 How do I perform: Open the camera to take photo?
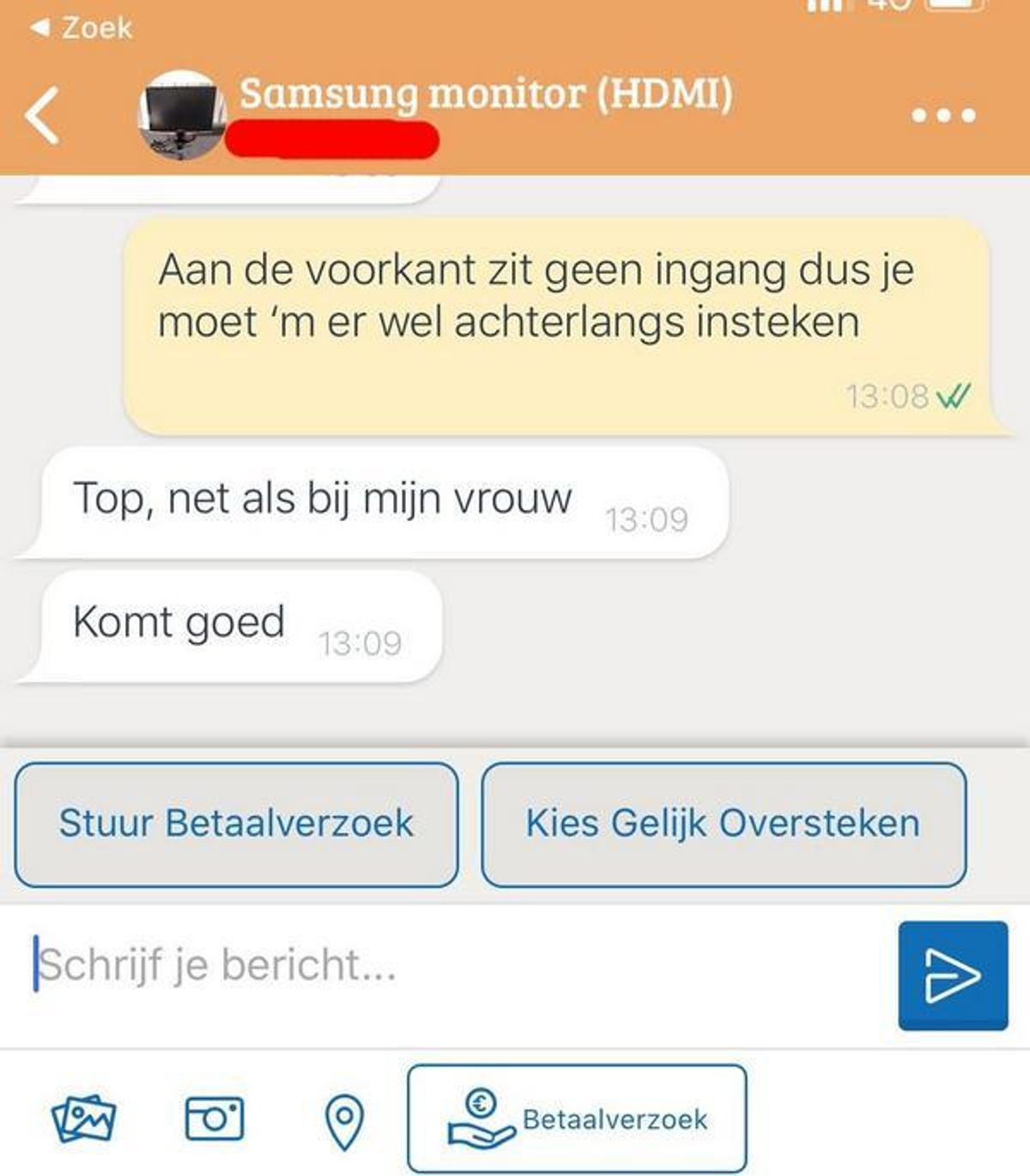click(215, 1119)
